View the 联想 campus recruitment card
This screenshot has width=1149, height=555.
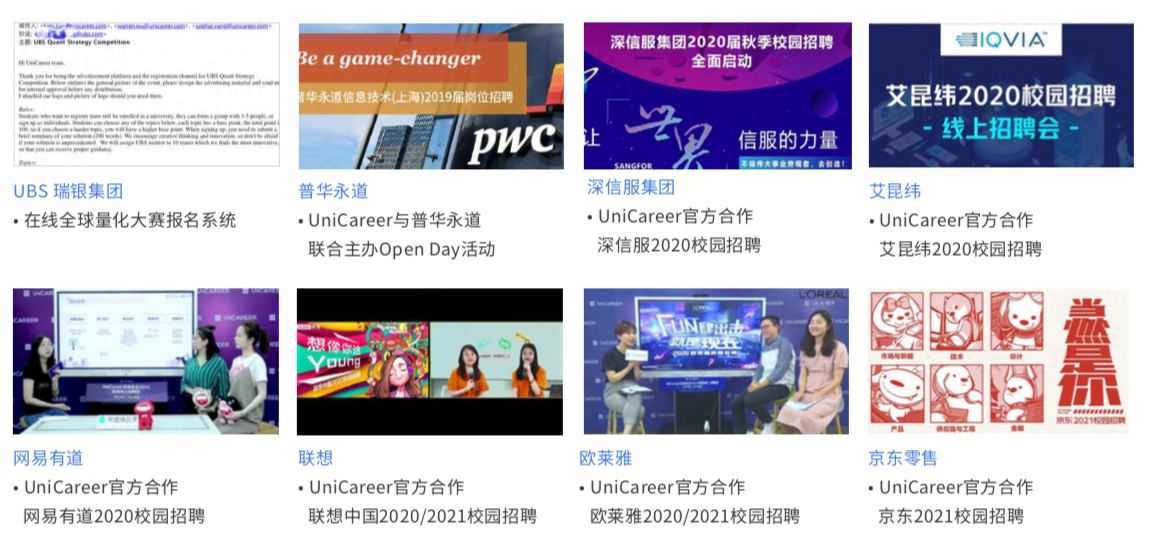coord(430,361)
